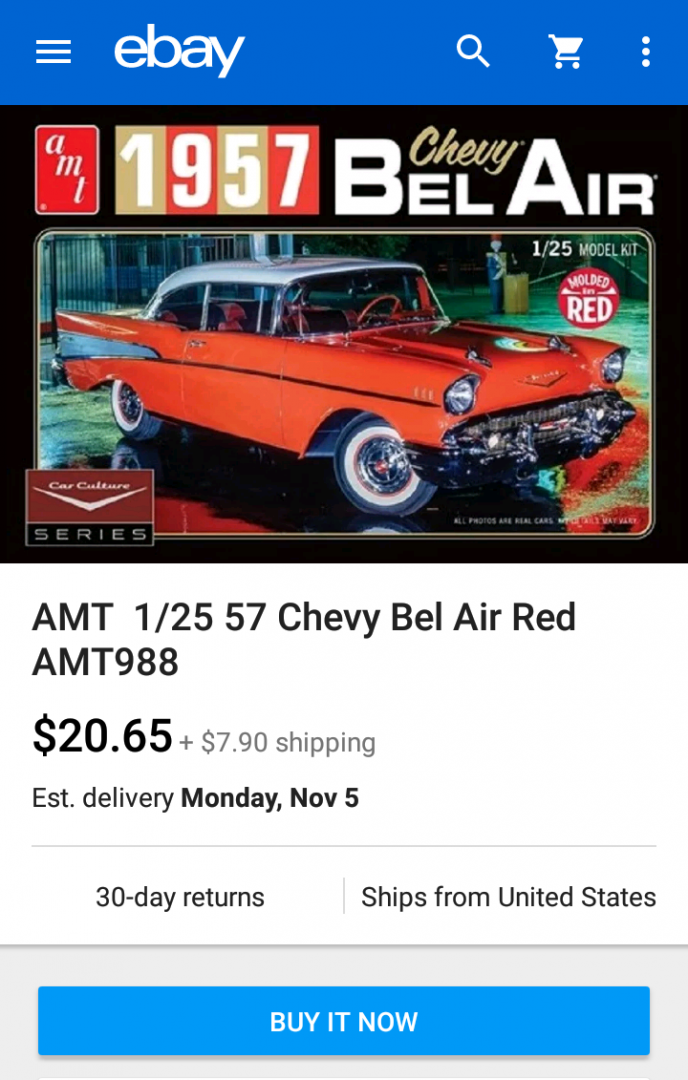Open the shopping cart
Image resolution: width=688 pixels, height=1080 pixels.
tap(566, 52)
